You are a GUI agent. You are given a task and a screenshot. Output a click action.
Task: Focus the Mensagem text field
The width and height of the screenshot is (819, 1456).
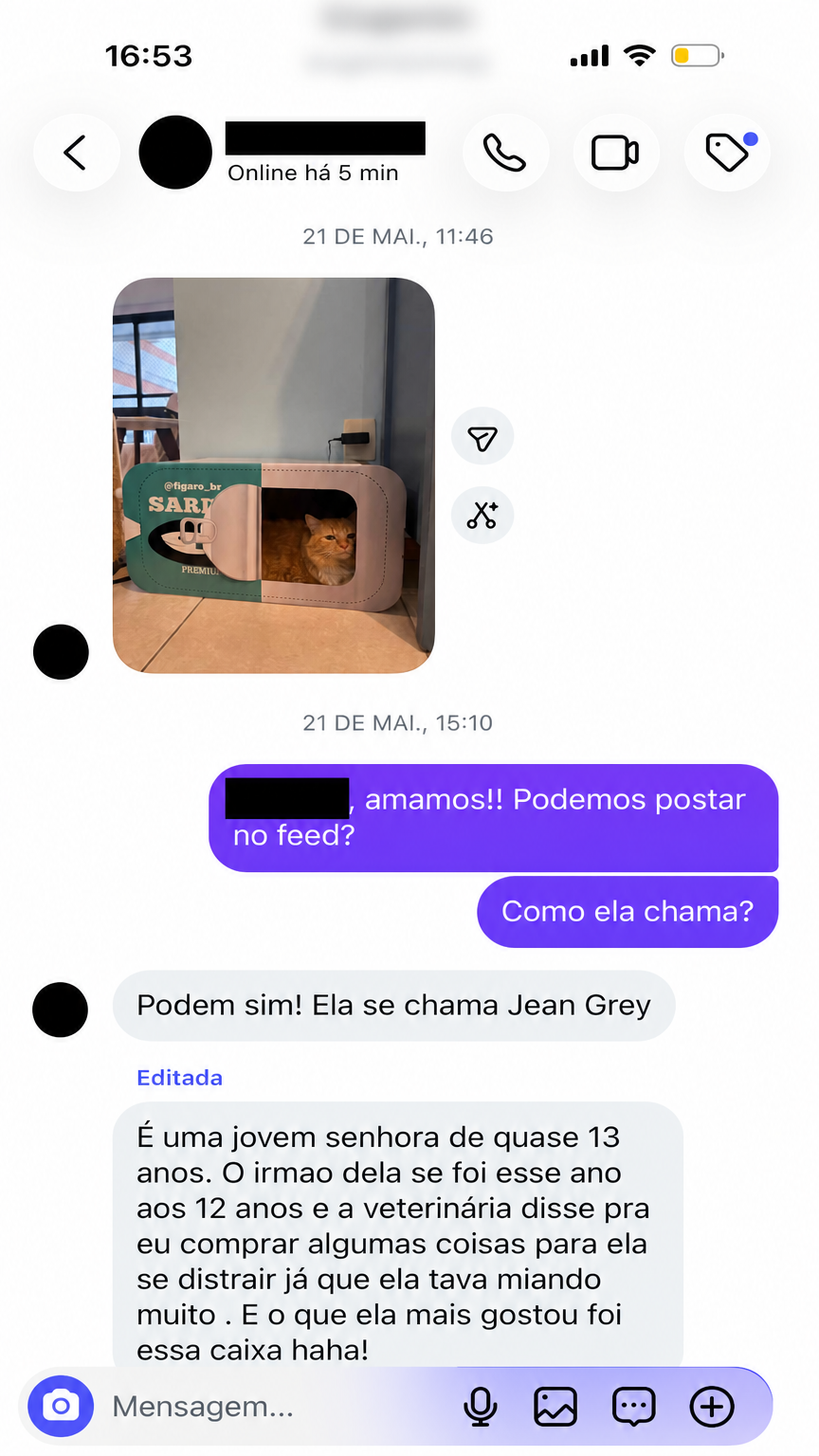point(275,1407)
